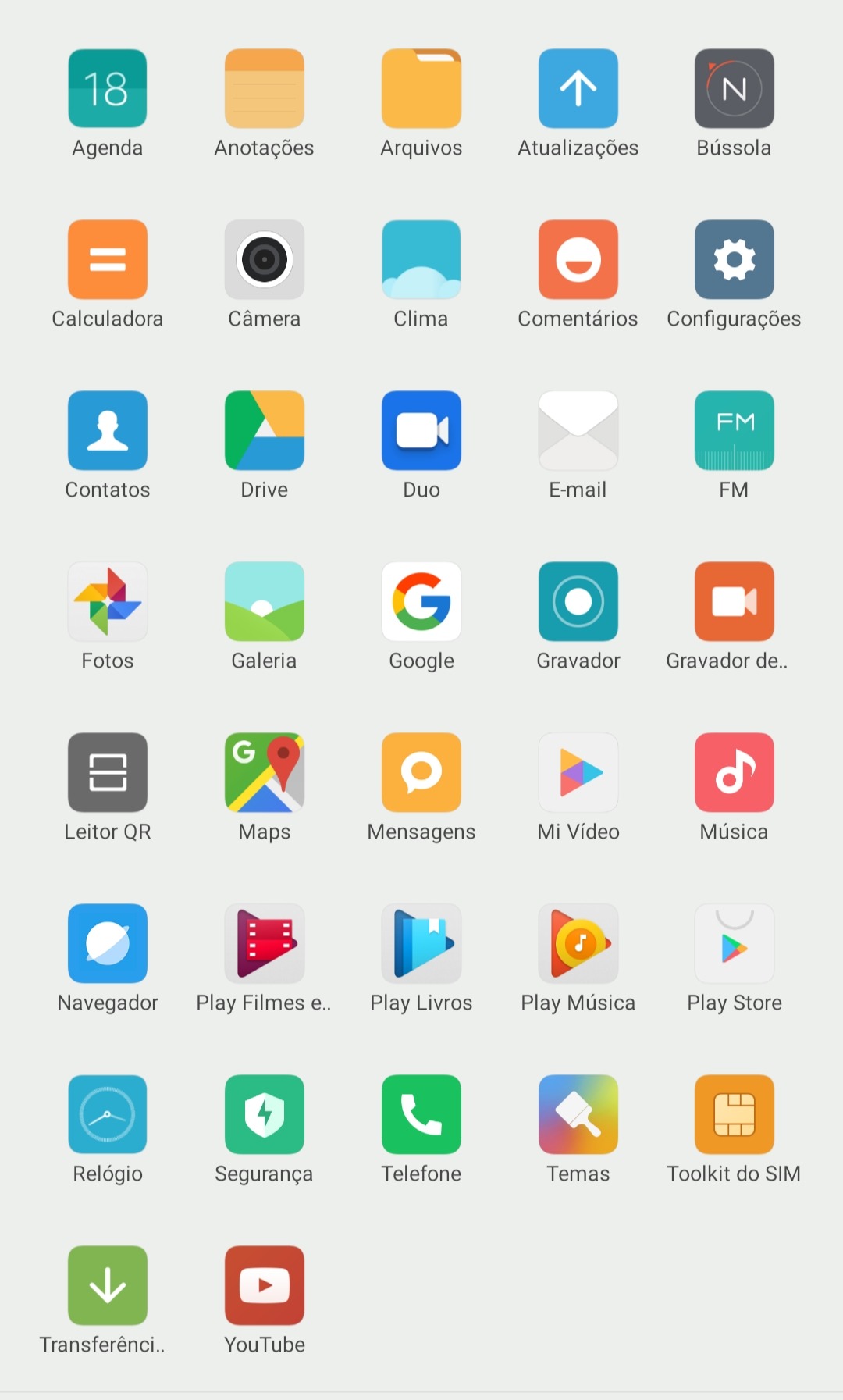The height and width of the screenshot is (1400, 843).
Task: Launch the Calculadora app
Action: 108,259
